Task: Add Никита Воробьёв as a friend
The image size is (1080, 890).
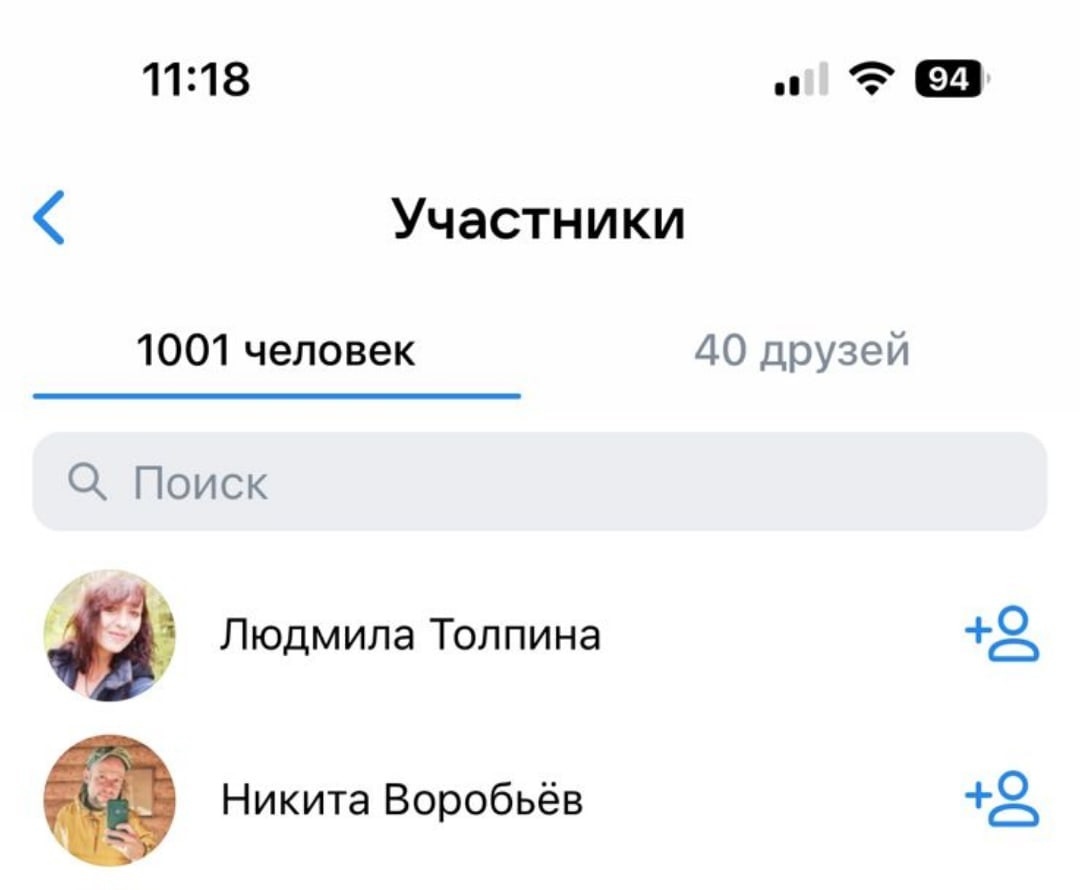Action: (x=1002, y=799)
